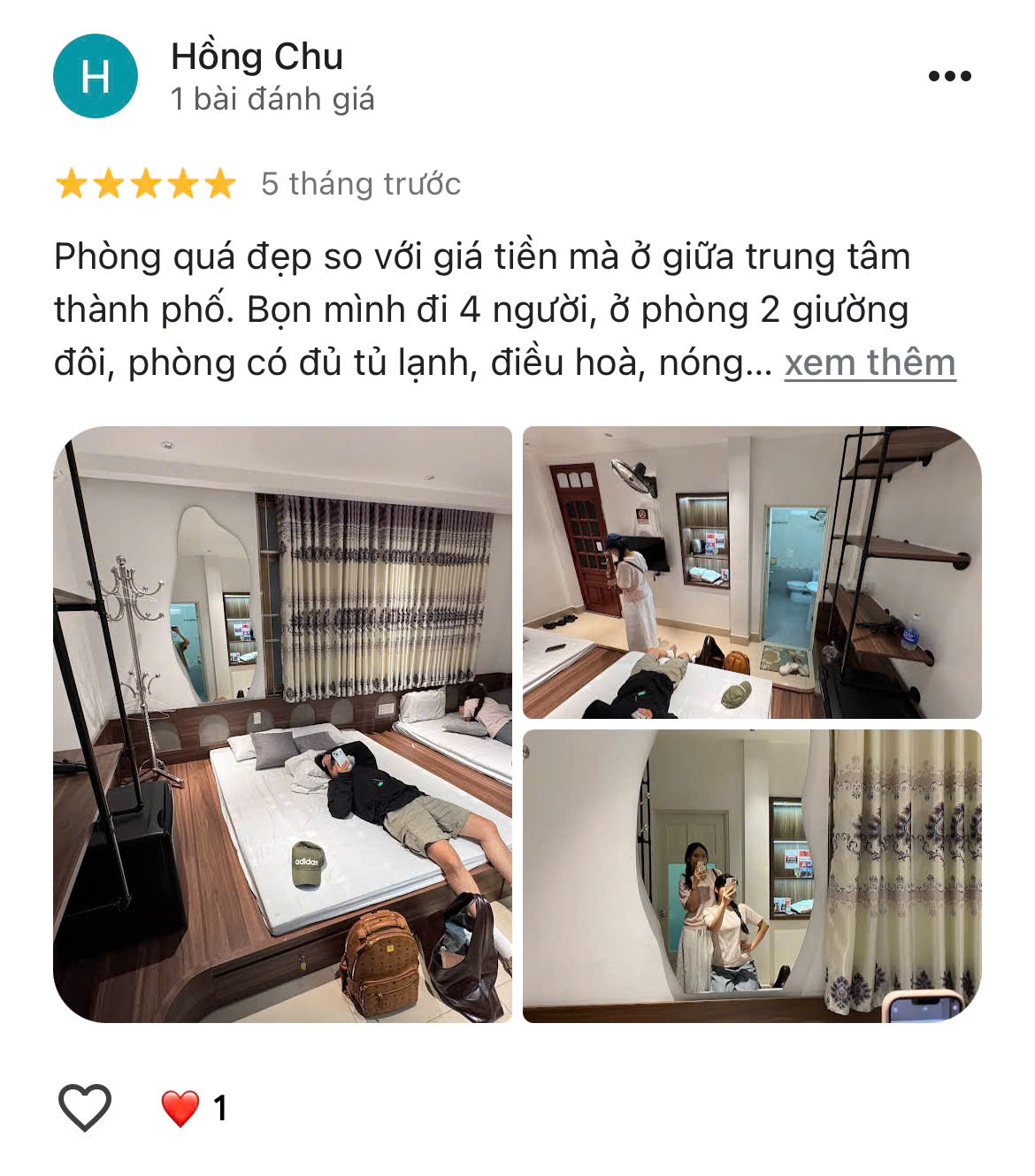Image resolution: width=1035 pixels, height=1176 pixels.
Task: Like this review with the heart outline
Action: point(84,1107)
